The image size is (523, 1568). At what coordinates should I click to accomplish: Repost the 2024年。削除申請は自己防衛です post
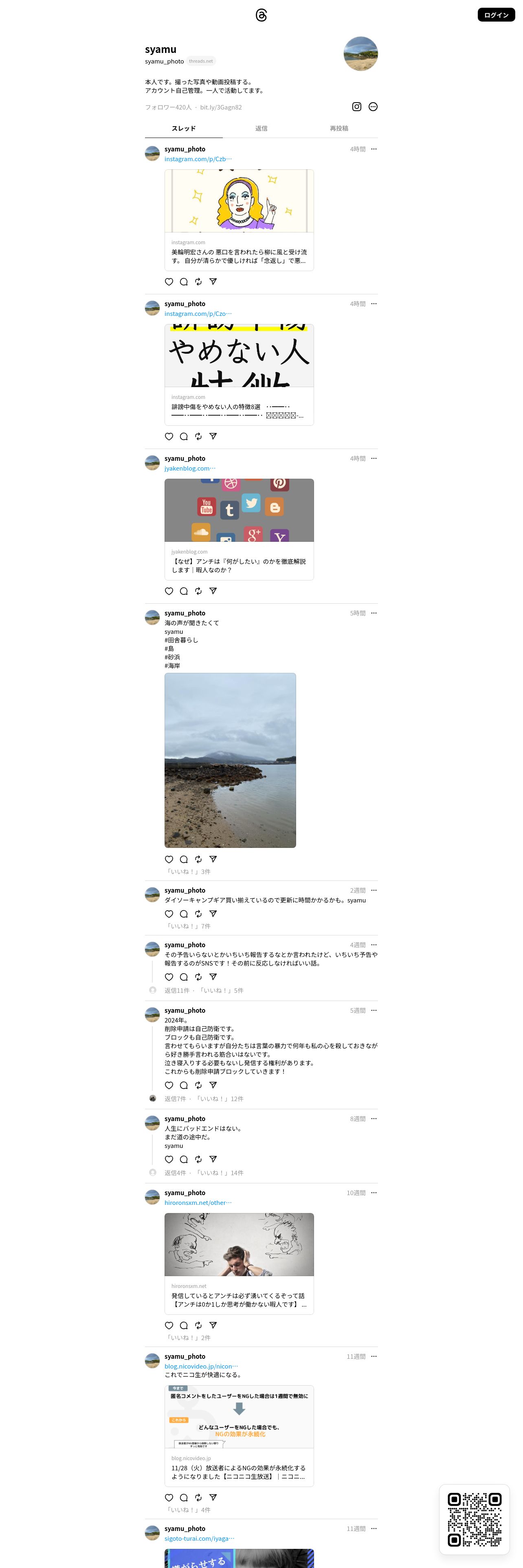point(198,1085)
